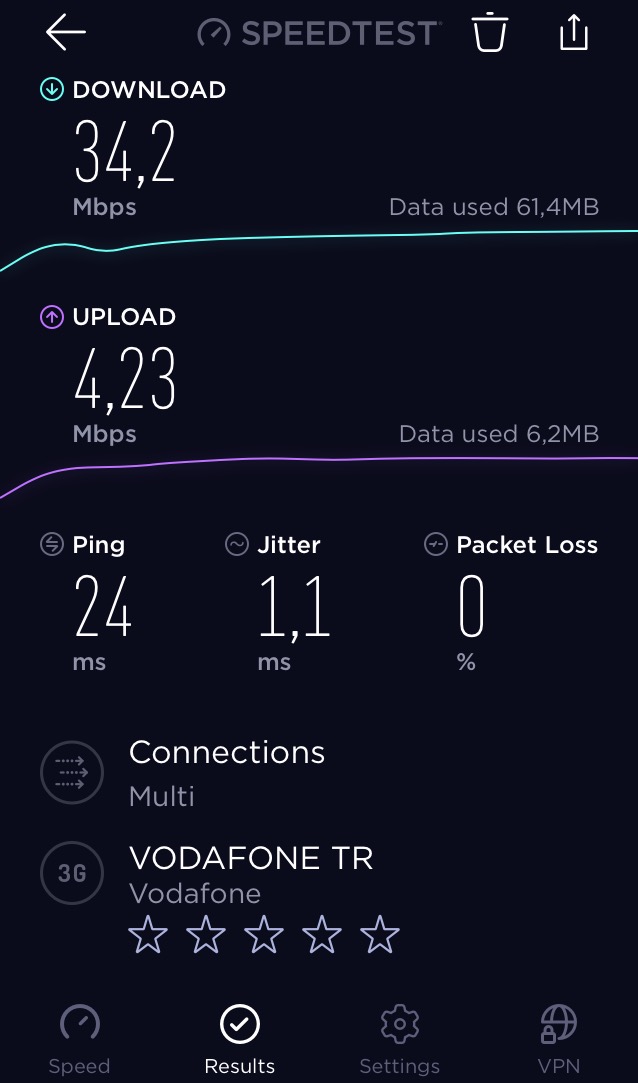The width and height of the screenshot is (638, 1083).
Task: Switch to the Speed tab
Action: [79, 1039]
